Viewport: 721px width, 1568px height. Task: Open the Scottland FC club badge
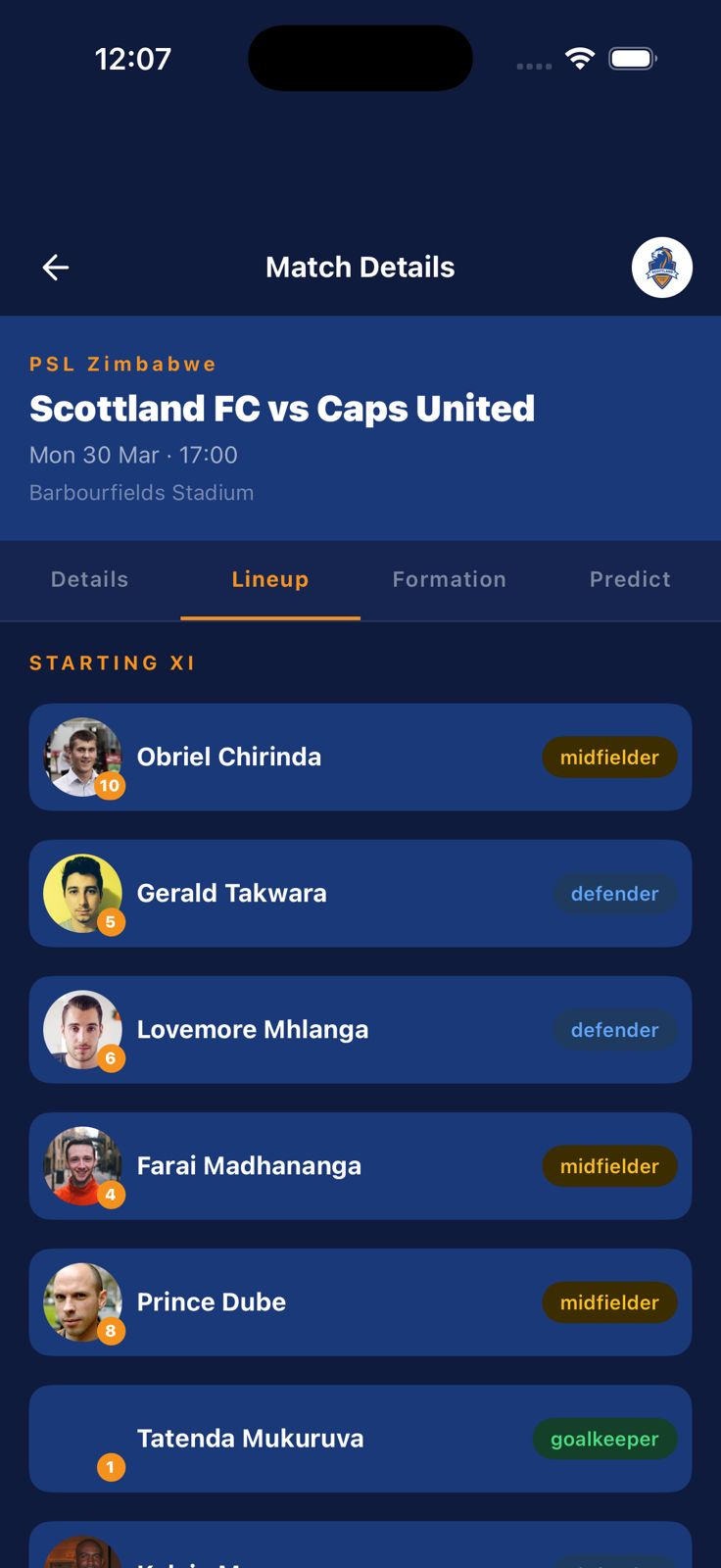(x=661, y=267)
